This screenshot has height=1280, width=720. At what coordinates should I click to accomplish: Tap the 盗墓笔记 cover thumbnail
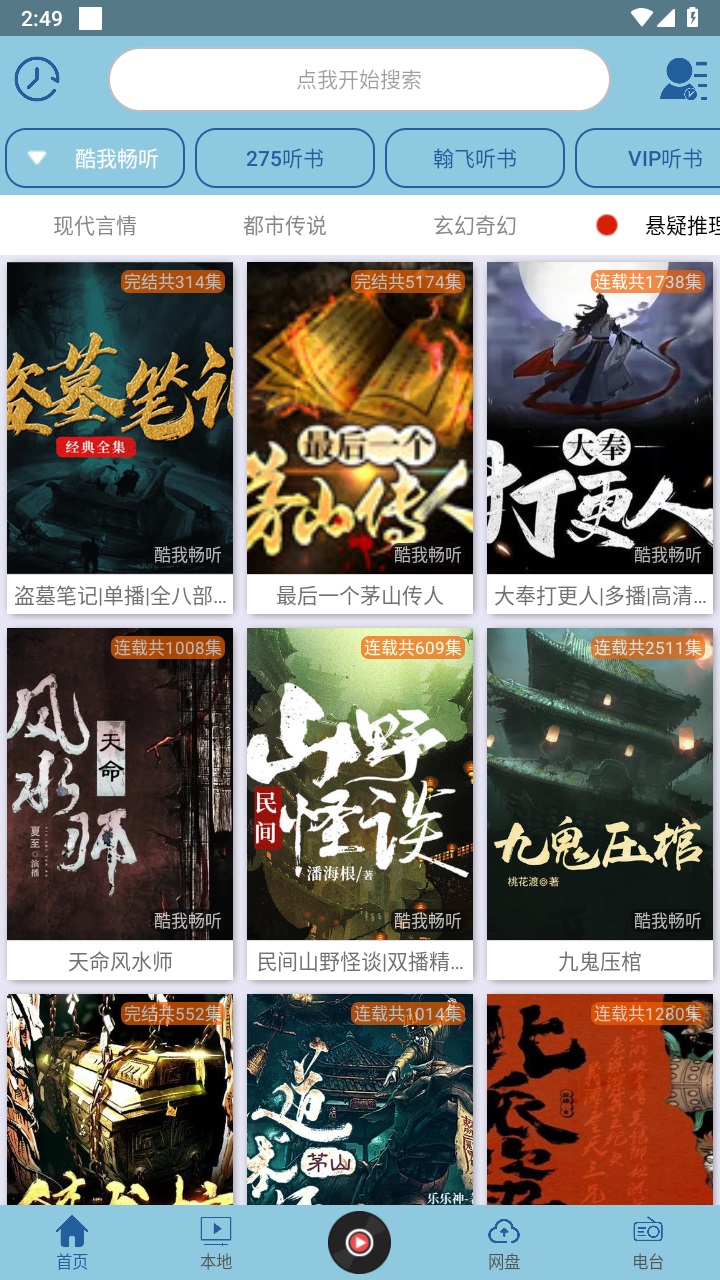click(x=120, y=420)
